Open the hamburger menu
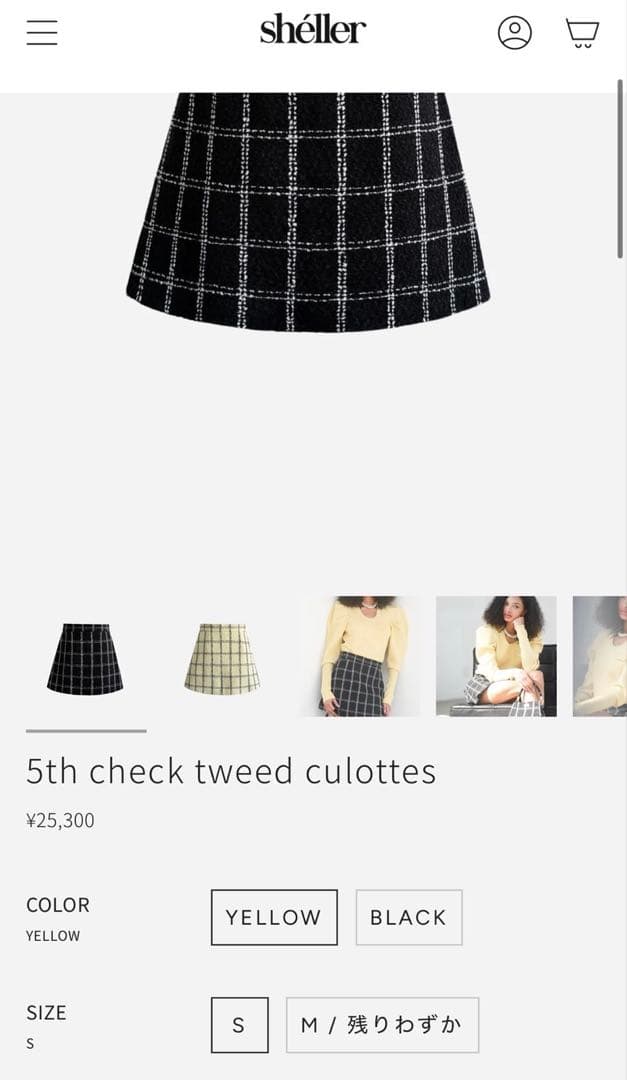Viewport: 627px width, 1080px height. [x=42, y=33]
